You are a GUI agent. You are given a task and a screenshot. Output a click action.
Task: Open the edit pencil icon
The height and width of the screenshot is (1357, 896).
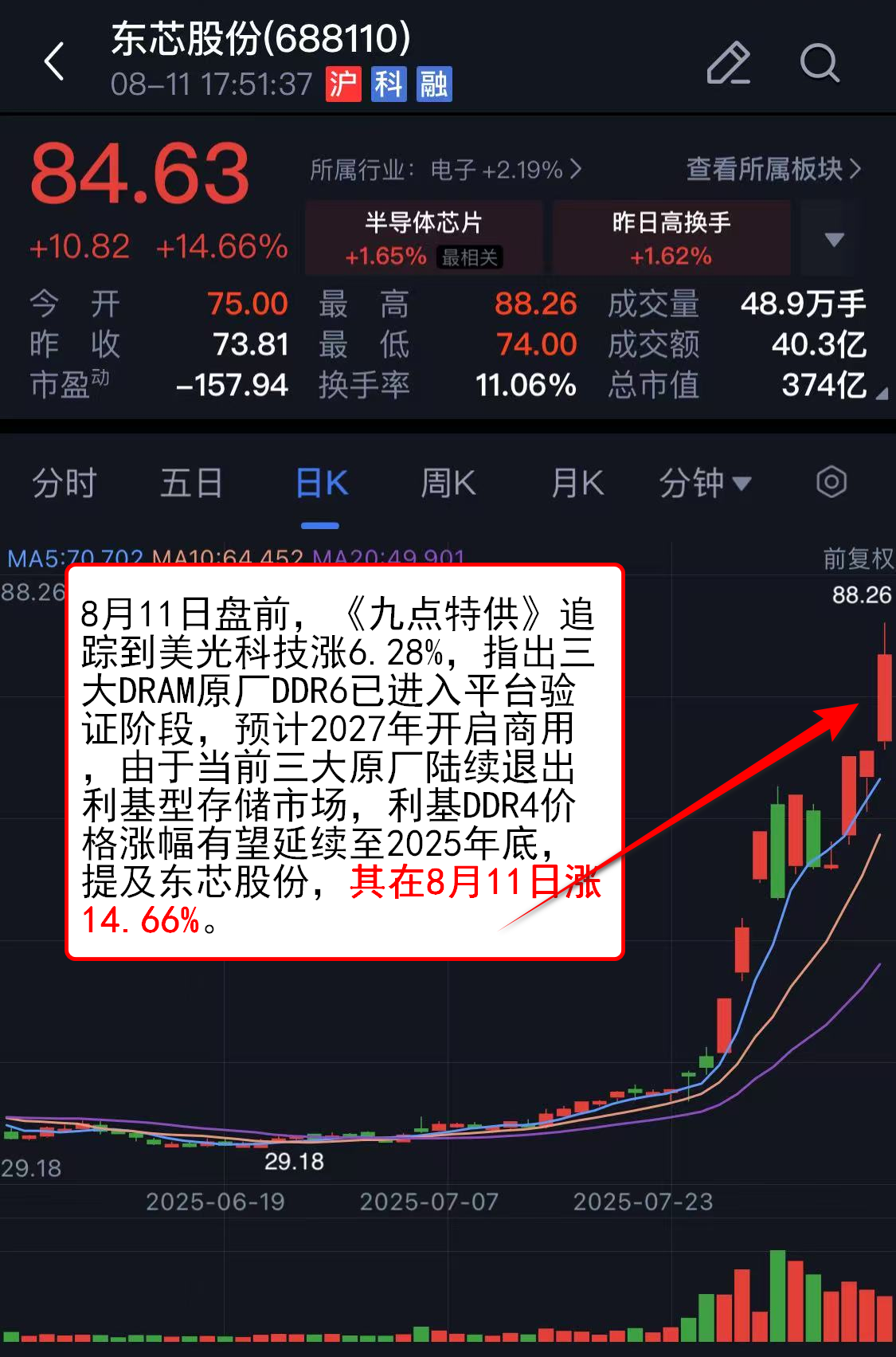click(728, 63)
